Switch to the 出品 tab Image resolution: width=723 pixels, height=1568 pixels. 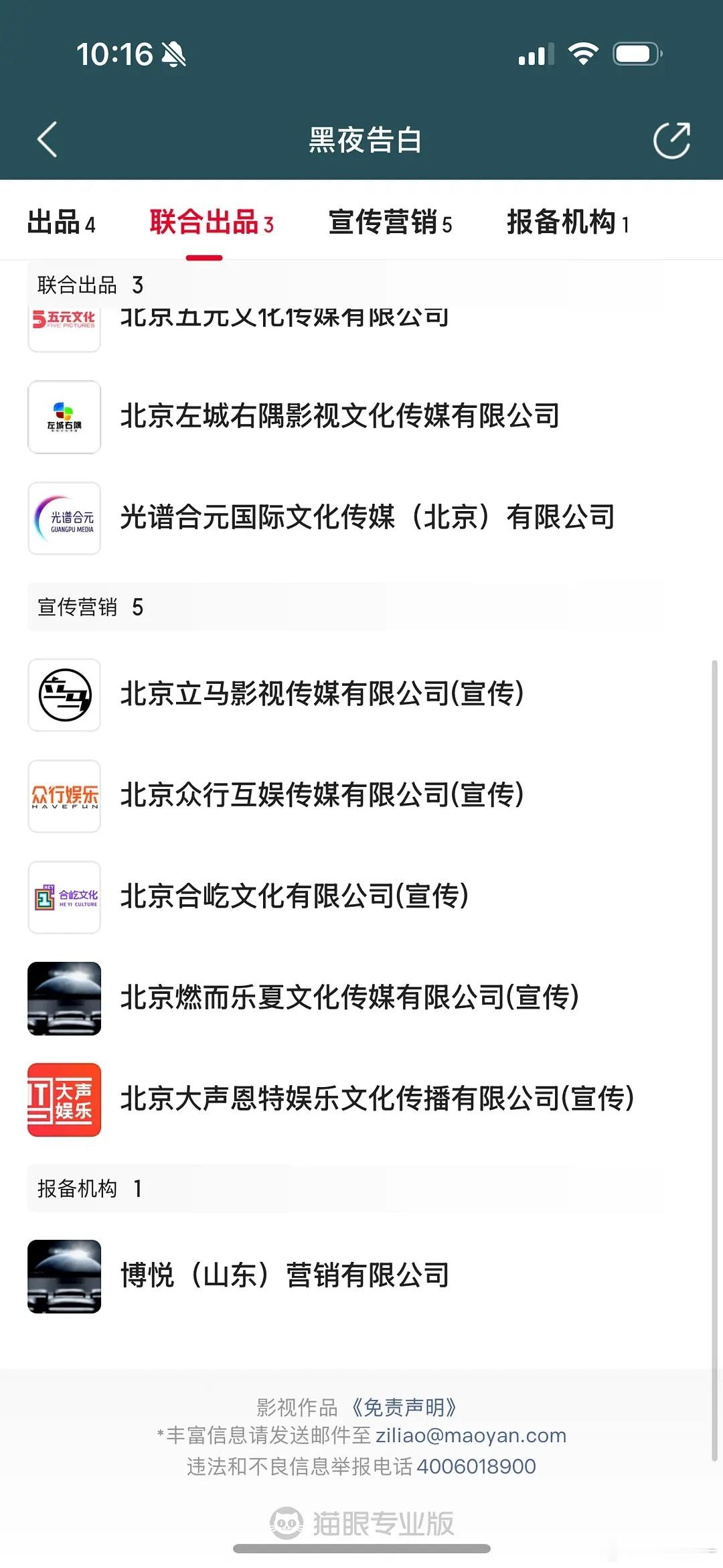point(61,224)
